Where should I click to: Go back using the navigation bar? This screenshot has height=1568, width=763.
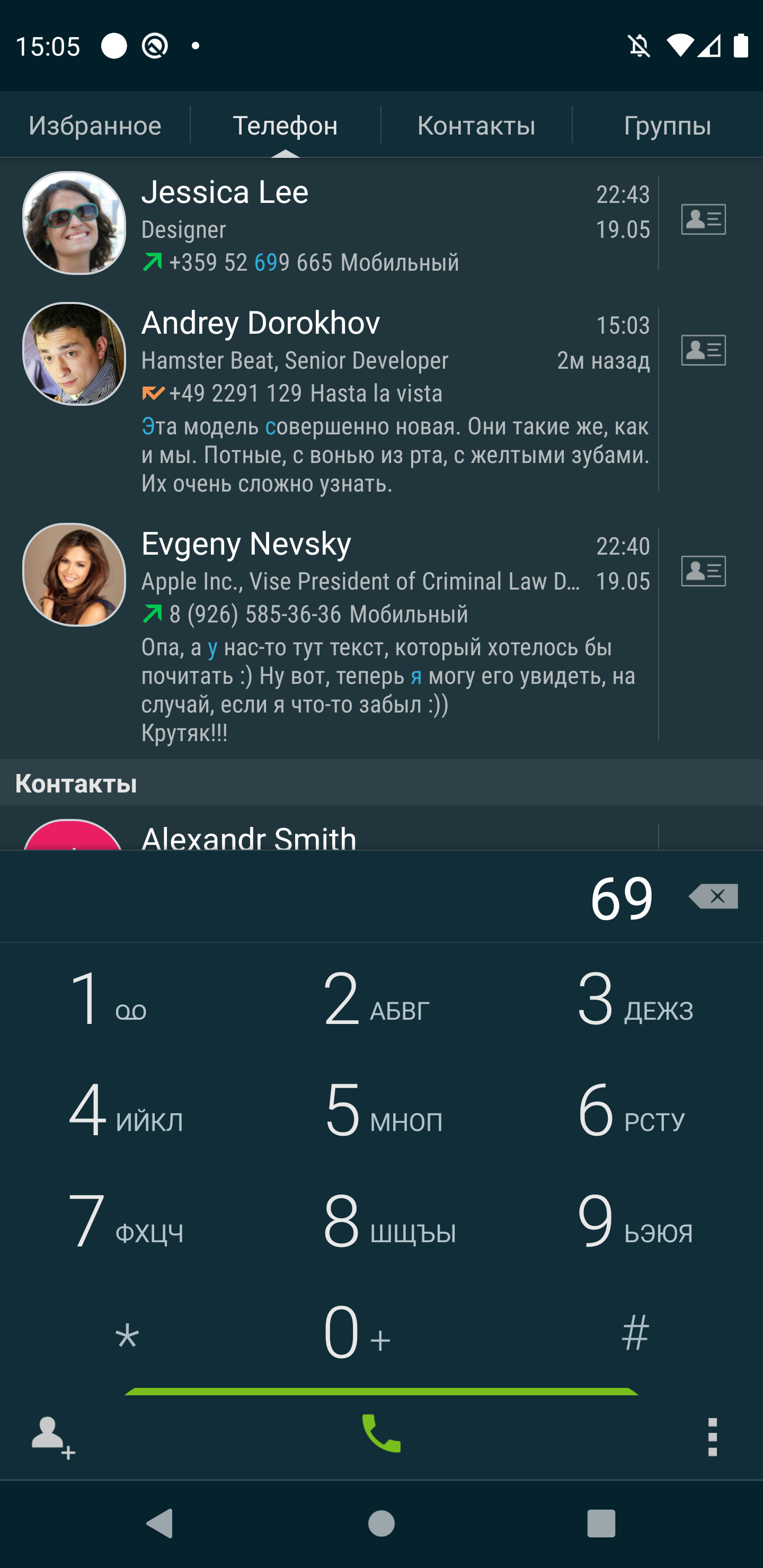160,1524
